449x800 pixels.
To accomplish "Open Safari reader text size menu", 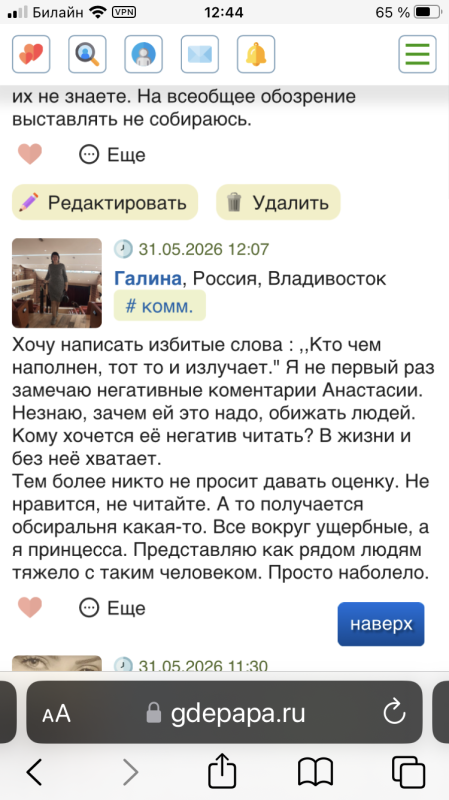I will point(56,713).
